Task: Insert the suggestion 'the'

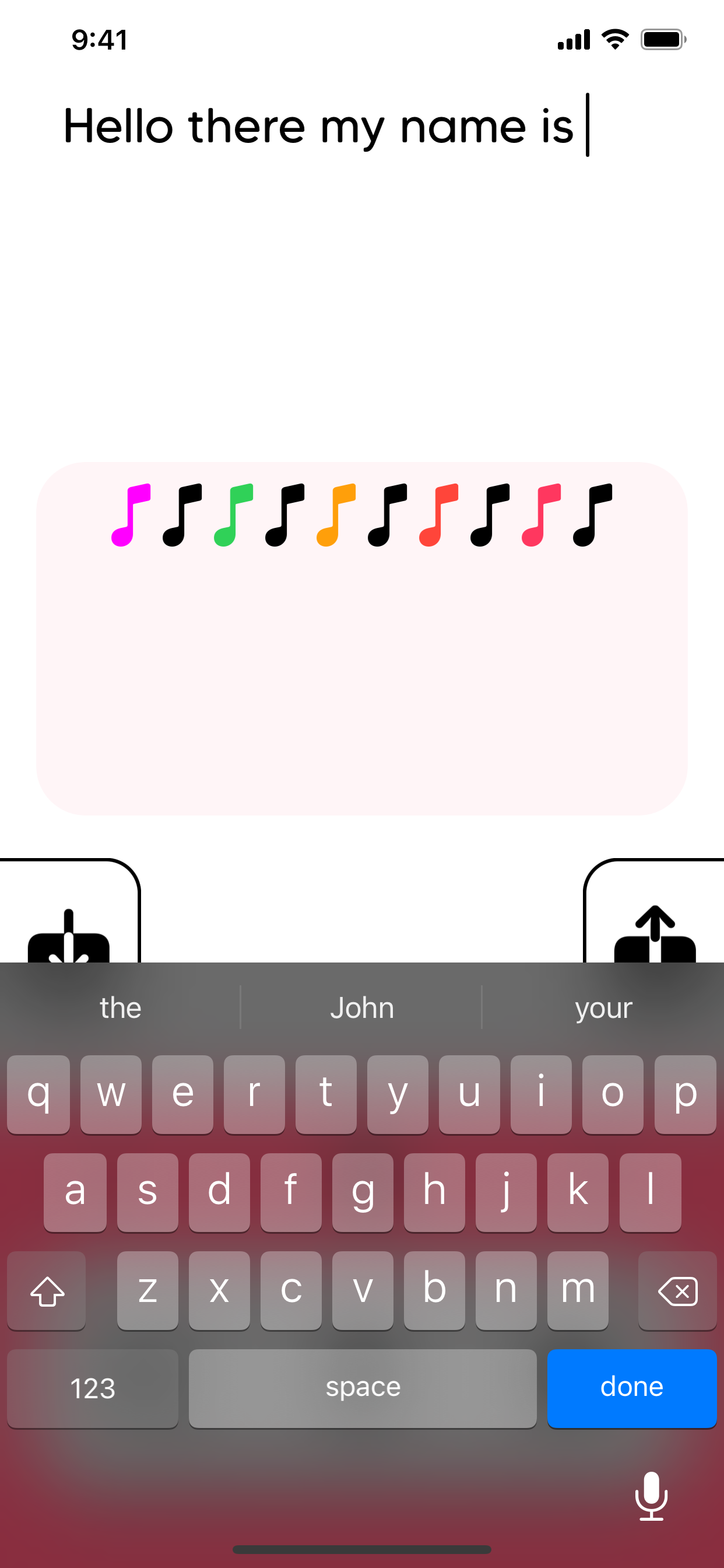Action: pos(121,1007)
